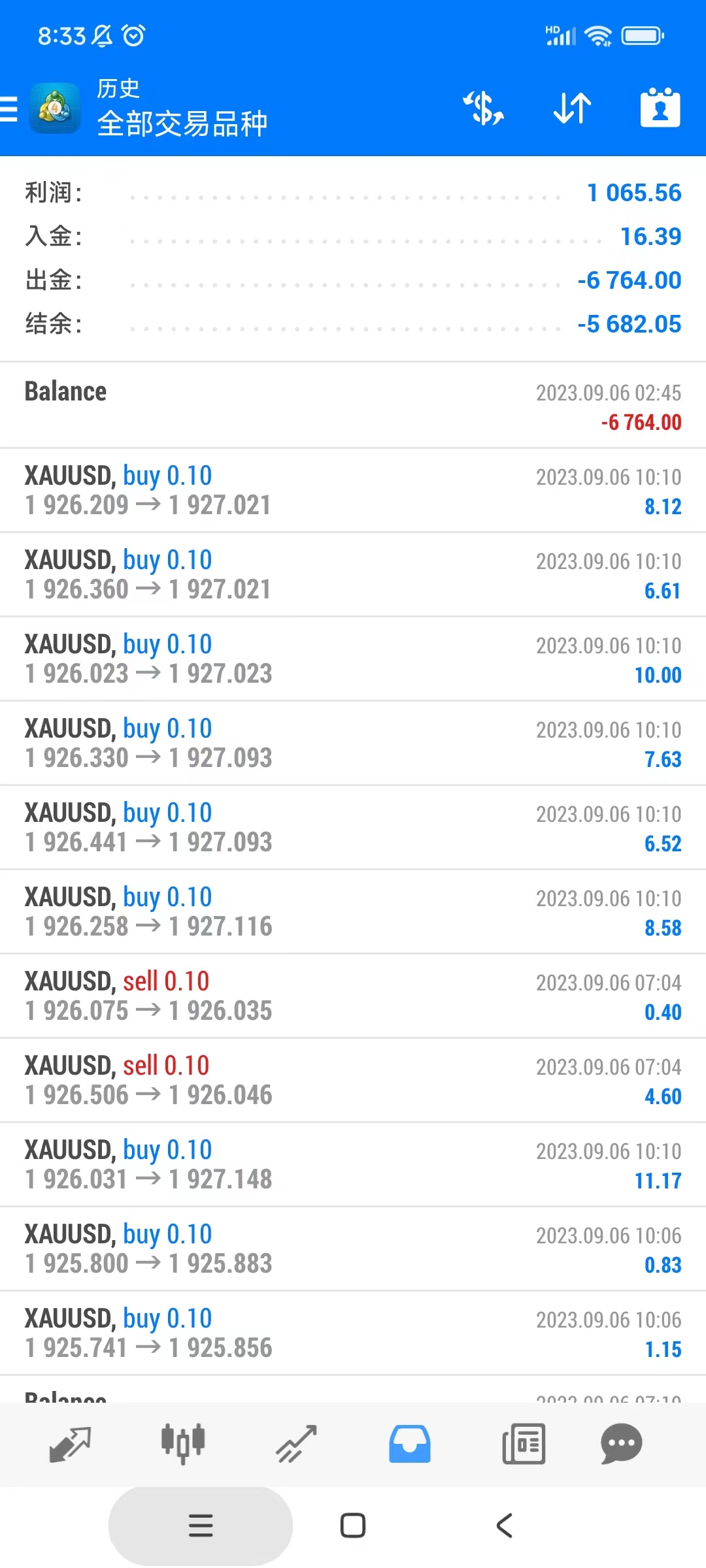Open the XAUUSD buy trade with profit 11.17
Image resolution: width=706 pixels, height=1568 pixels.
[x=353, y=1165]
